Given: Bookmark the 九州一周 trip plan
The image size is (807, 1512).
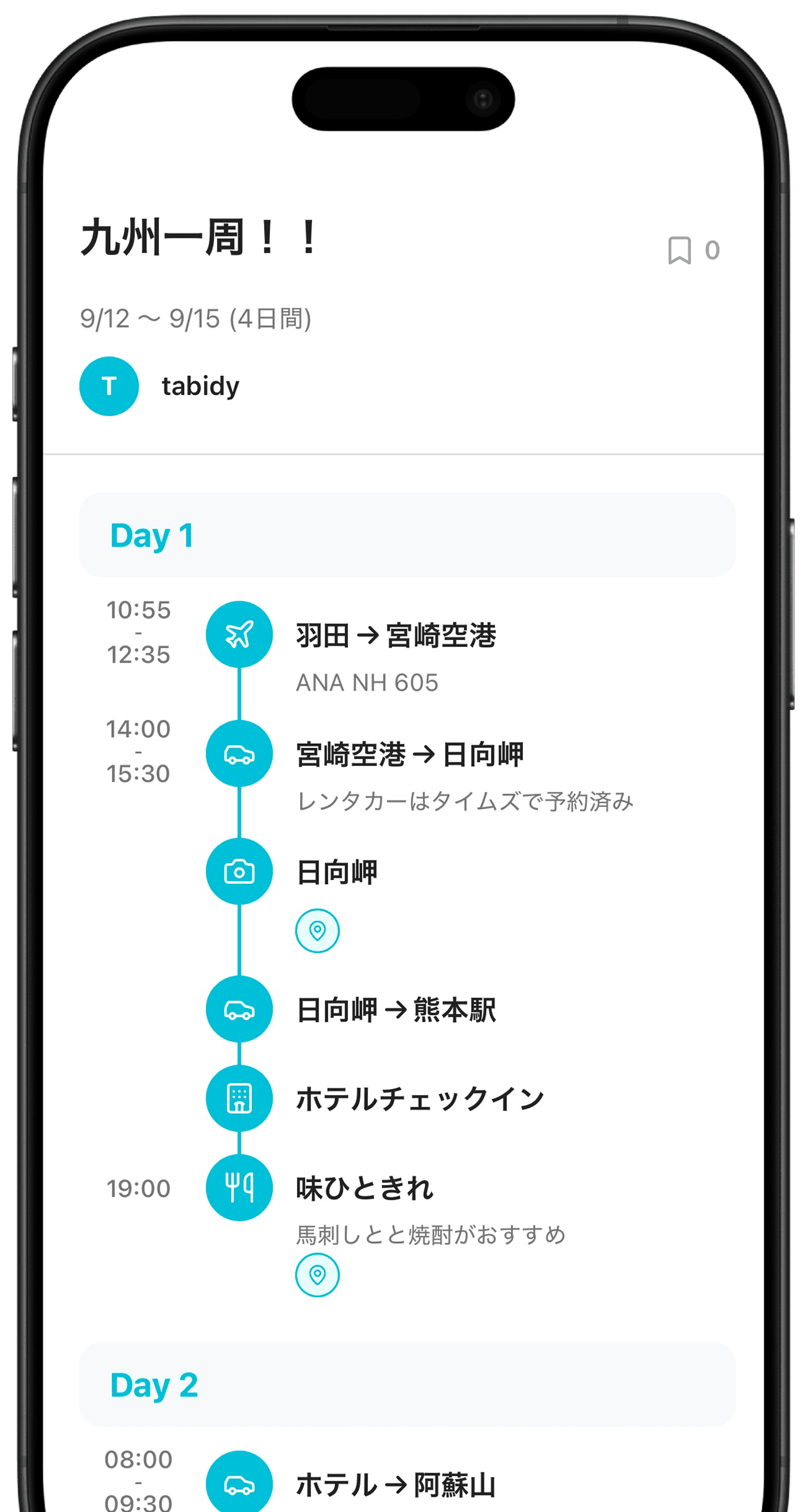Looking at the screenshot, I should 679,251.
